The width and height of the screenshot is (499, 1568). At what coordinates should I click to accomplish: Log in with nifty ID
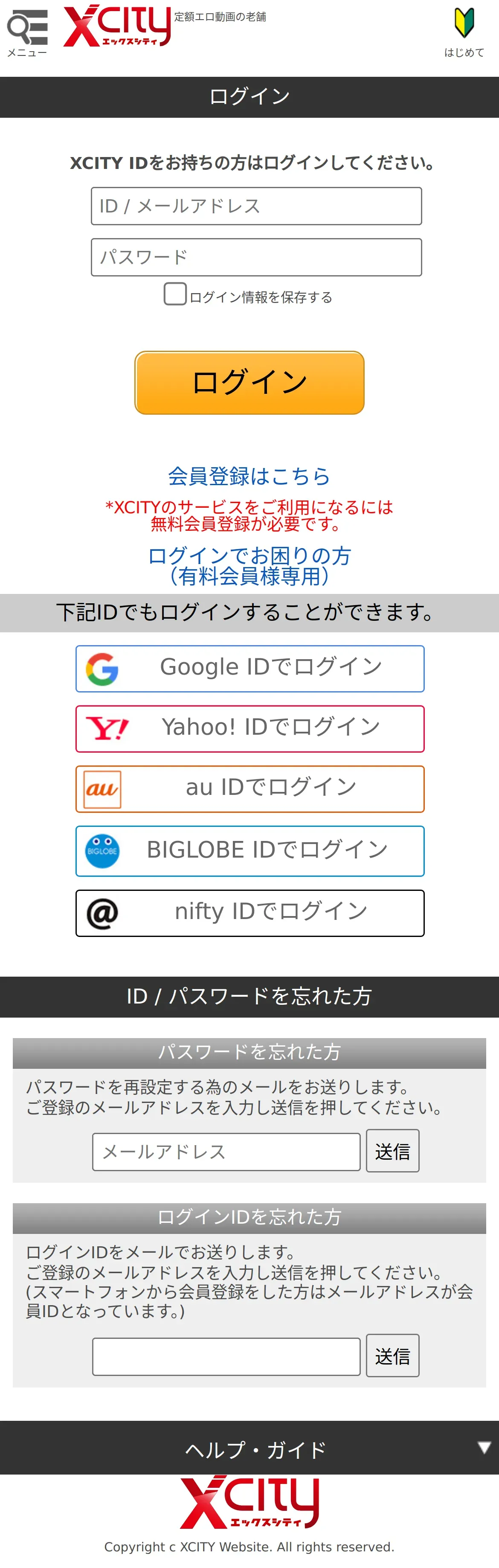coord(250,913)
